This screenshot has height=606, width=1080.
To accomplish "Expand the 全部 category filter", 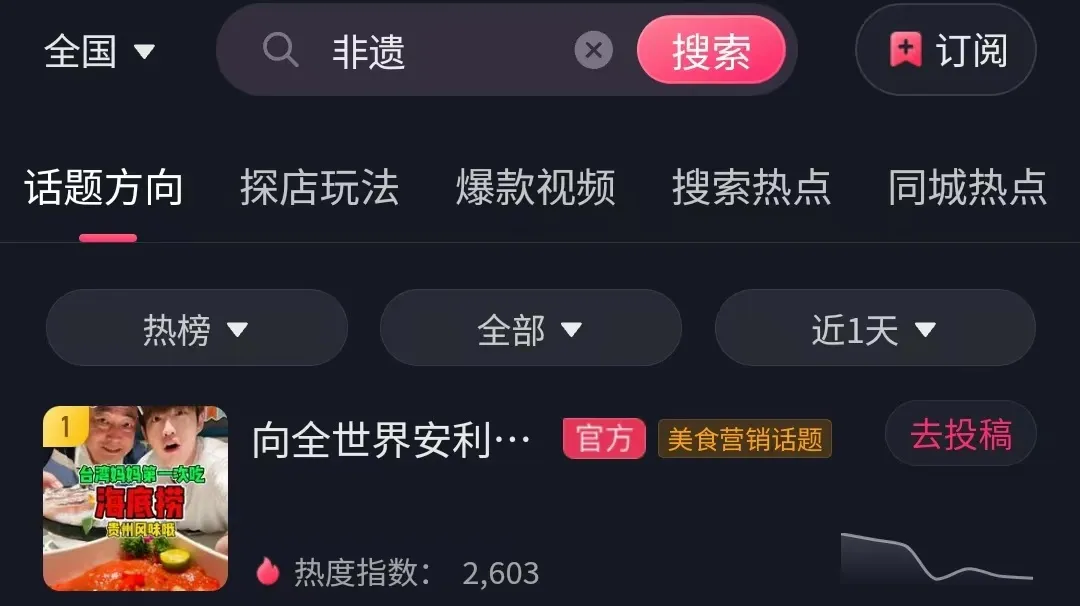I will tap(530, 329).
